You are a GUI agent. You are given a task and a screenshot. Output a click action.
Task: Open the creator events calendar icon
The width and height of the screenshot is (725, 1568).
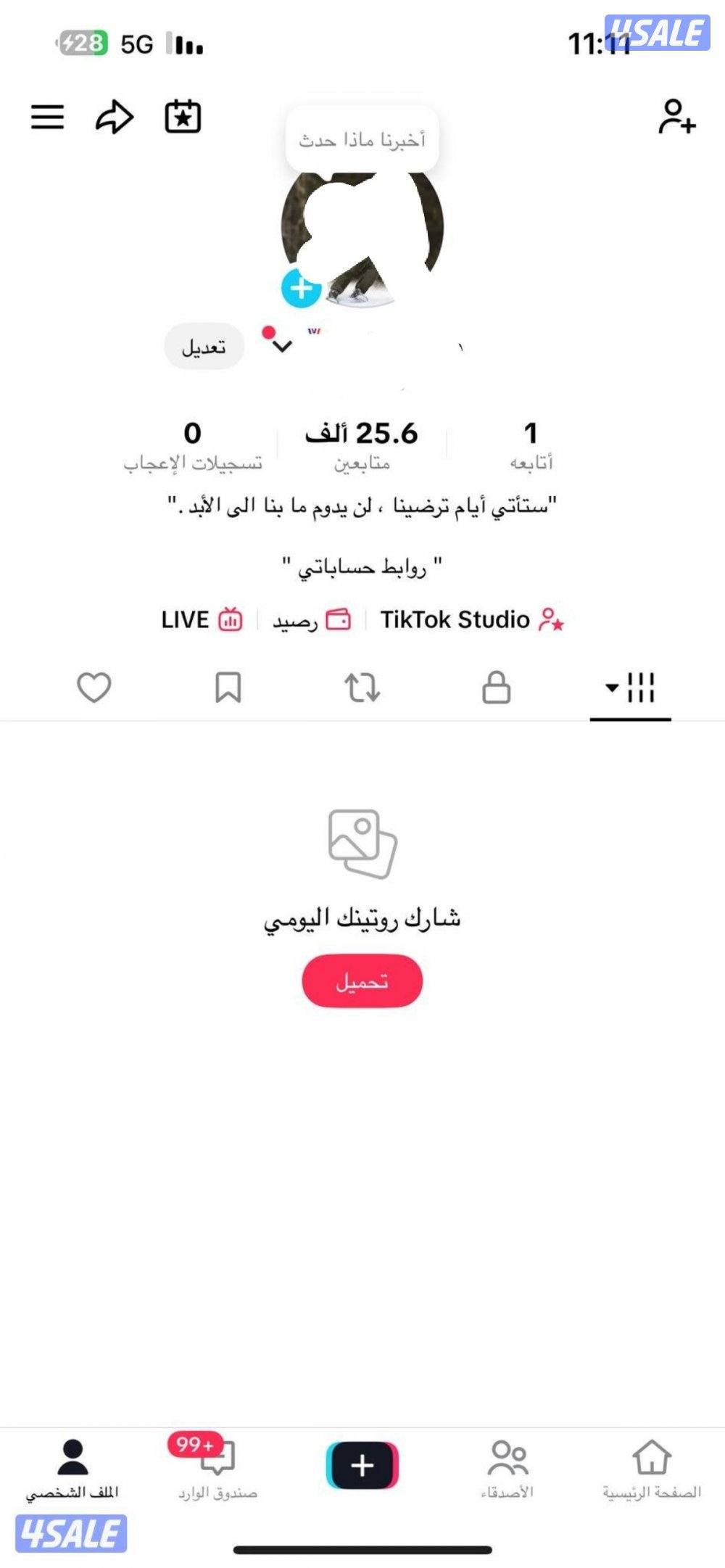point(183,115)
